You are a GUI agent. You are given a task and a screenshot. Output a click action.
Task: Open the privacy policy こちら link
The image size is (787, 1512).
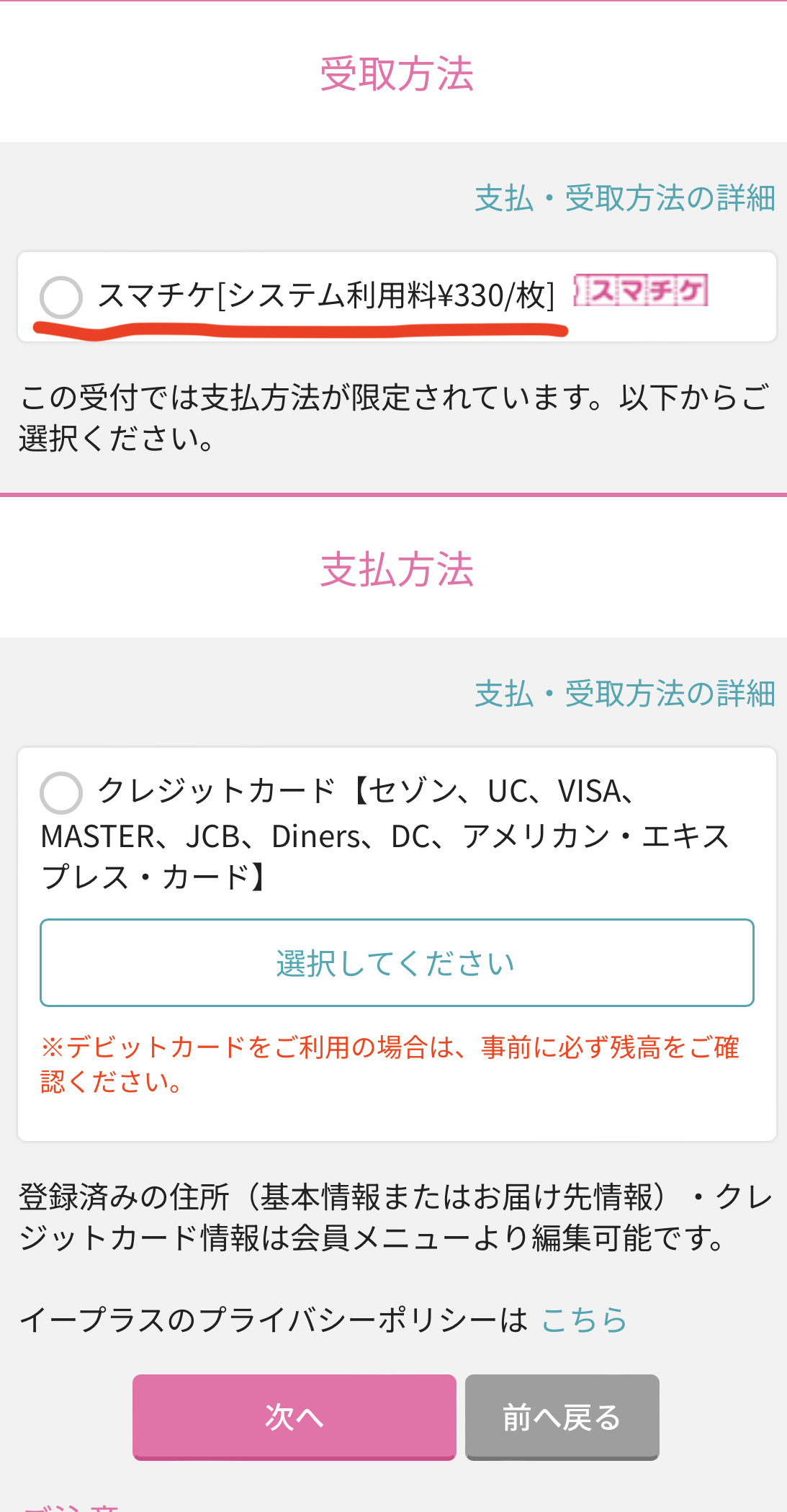584,1320
